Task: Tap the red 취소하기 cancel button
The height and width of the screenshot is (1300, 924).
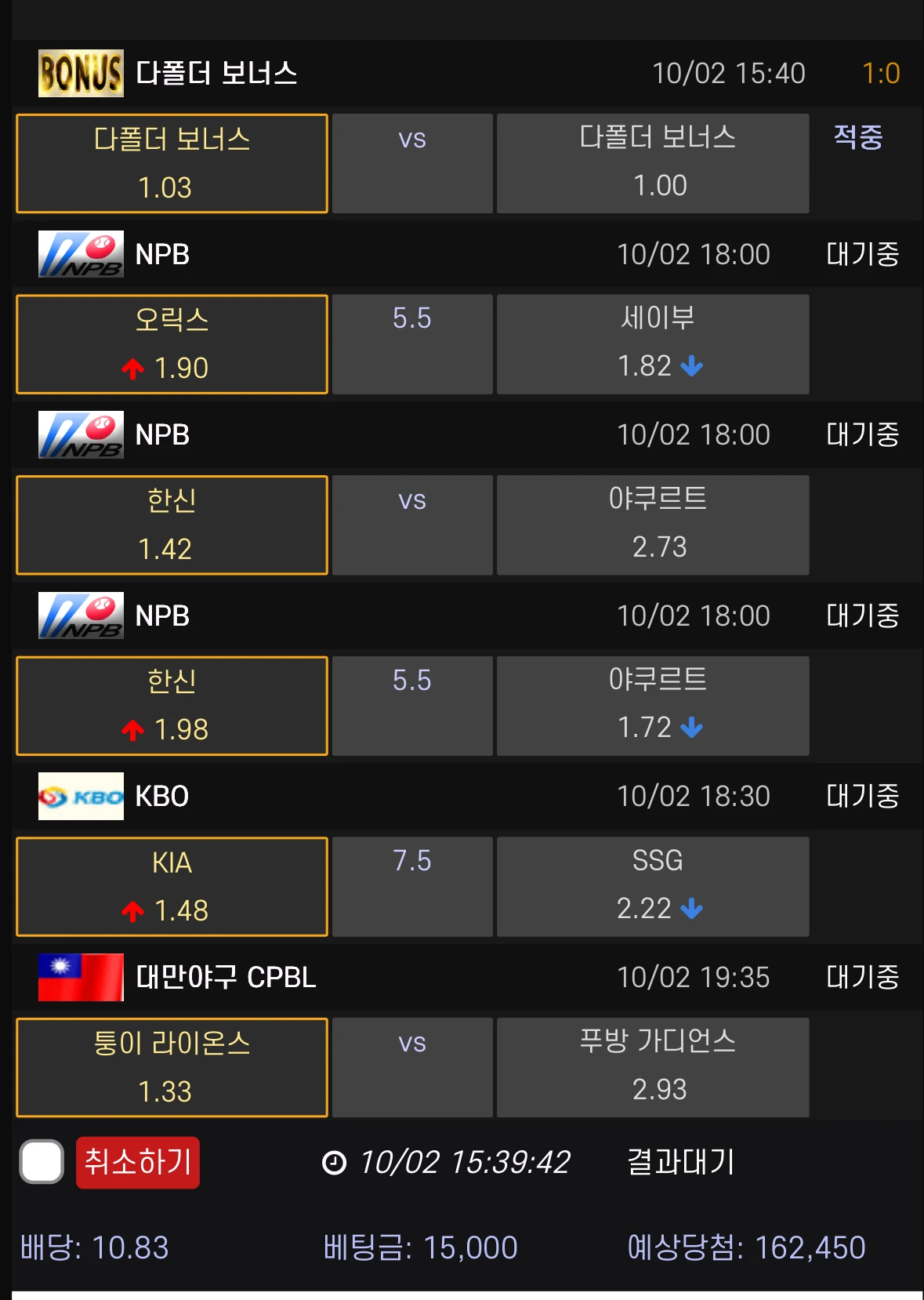Action: coord(138,1162)
